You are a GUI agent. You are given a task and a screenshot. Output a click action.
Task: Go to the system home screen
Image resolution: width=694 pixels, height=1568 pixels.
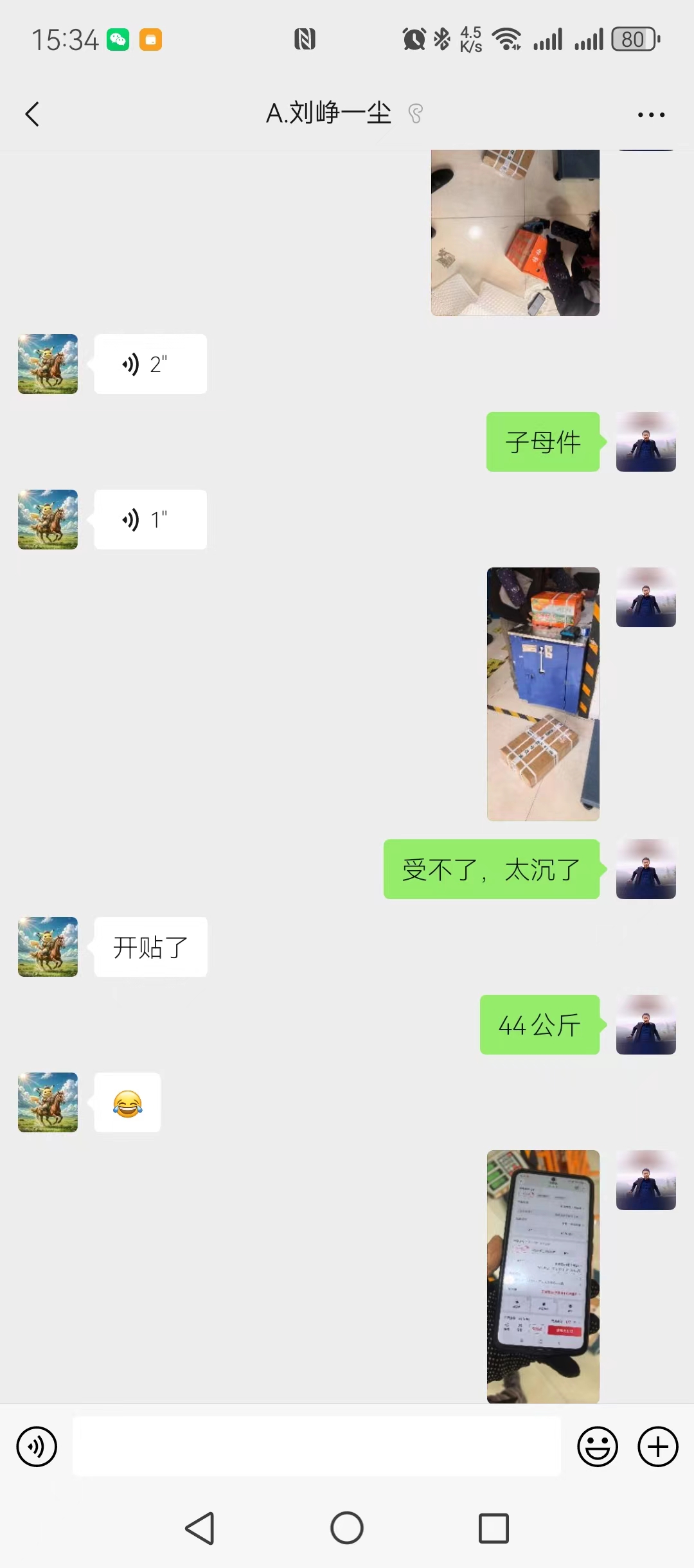pyautogui.click(x=347, y=1528)
